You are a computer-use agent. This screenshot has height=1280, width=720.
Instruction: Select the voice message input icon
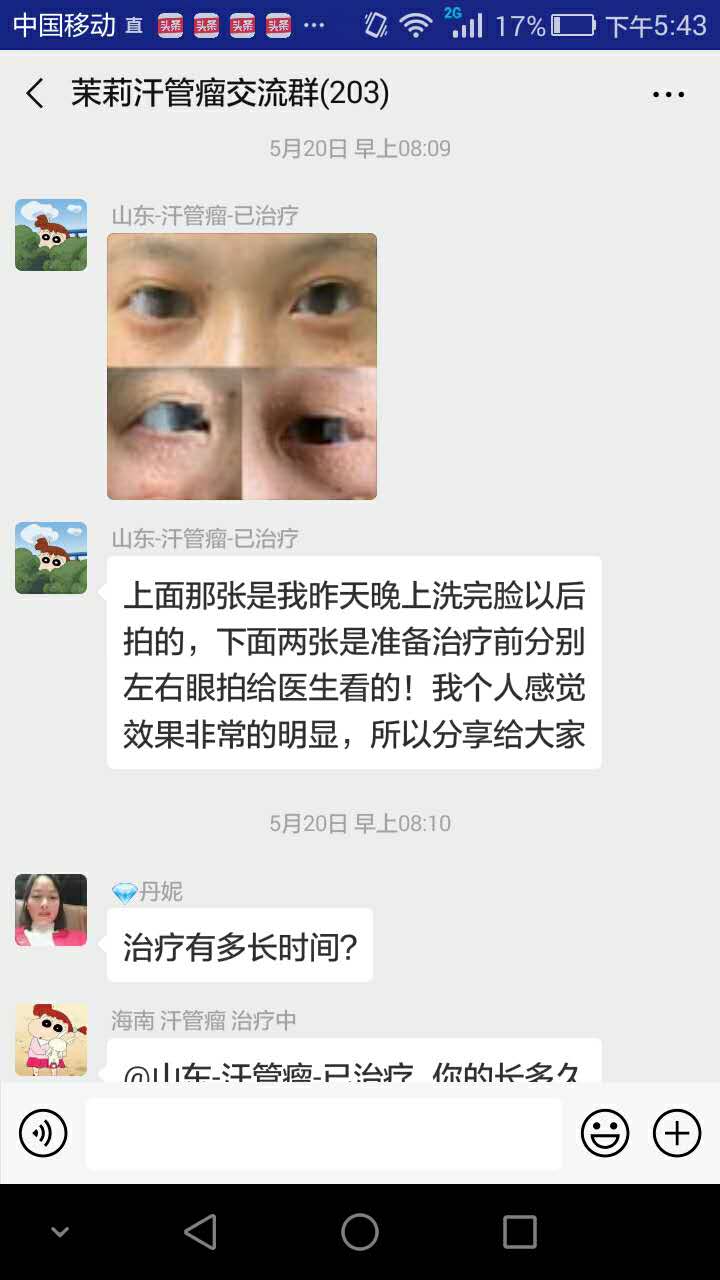coord(42,1132)
